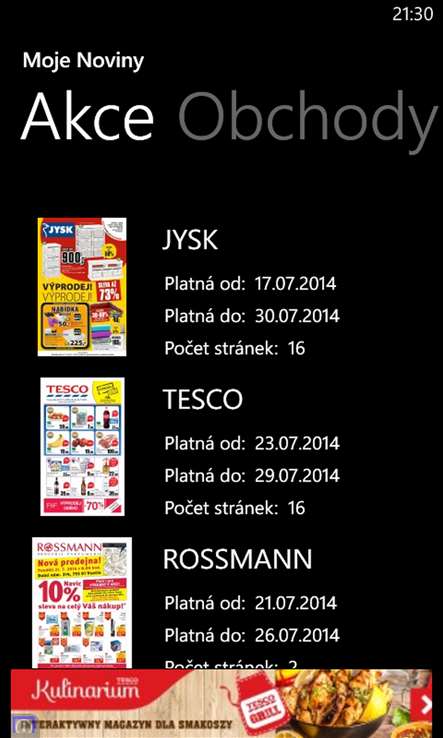
Task: Open the TESCO flyer entry
Action: click(x=202, y=446)
